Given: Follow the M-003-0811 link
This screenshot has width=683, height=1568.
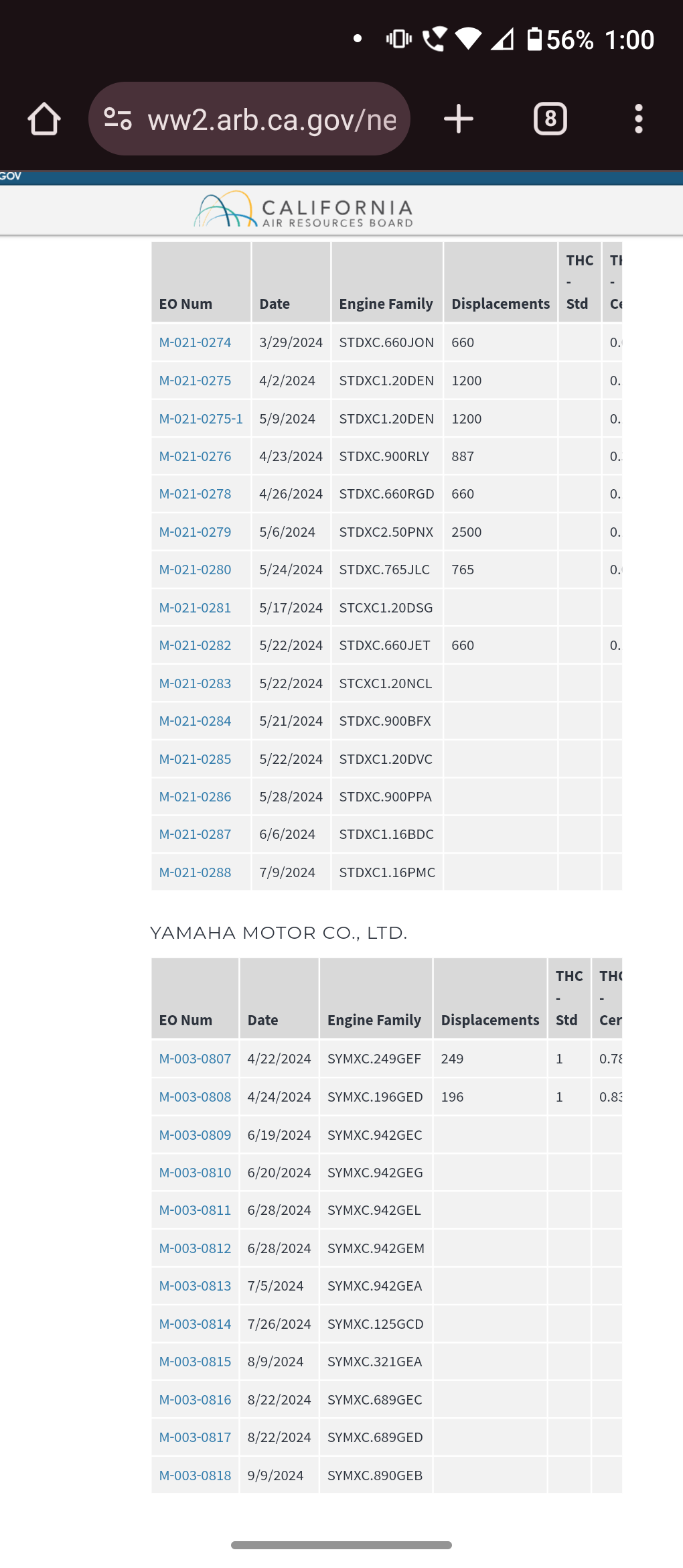Looking at the screenshot, I should coord(195,1210).
